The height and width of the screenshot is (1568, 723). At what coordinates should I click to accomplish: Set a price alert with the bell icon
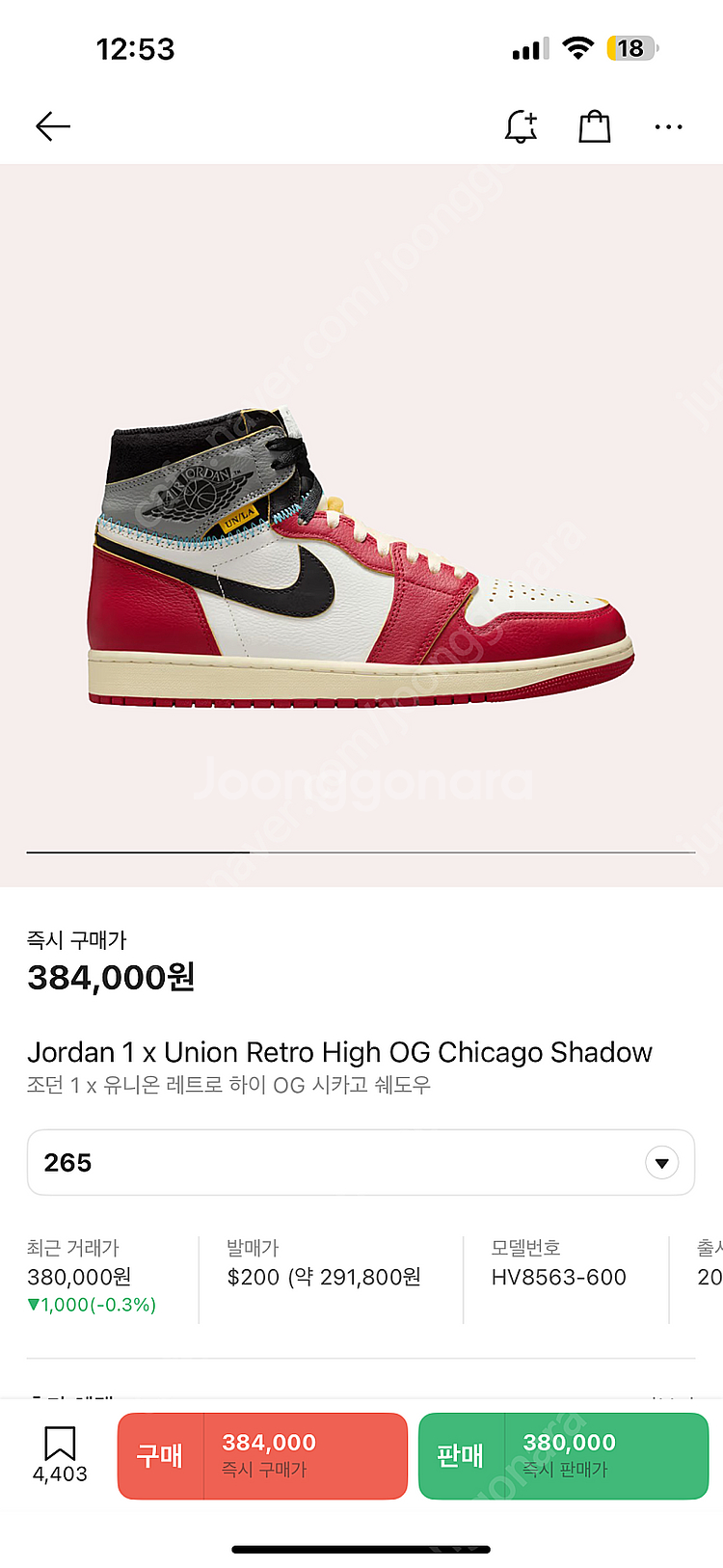(x=522, y=126)
